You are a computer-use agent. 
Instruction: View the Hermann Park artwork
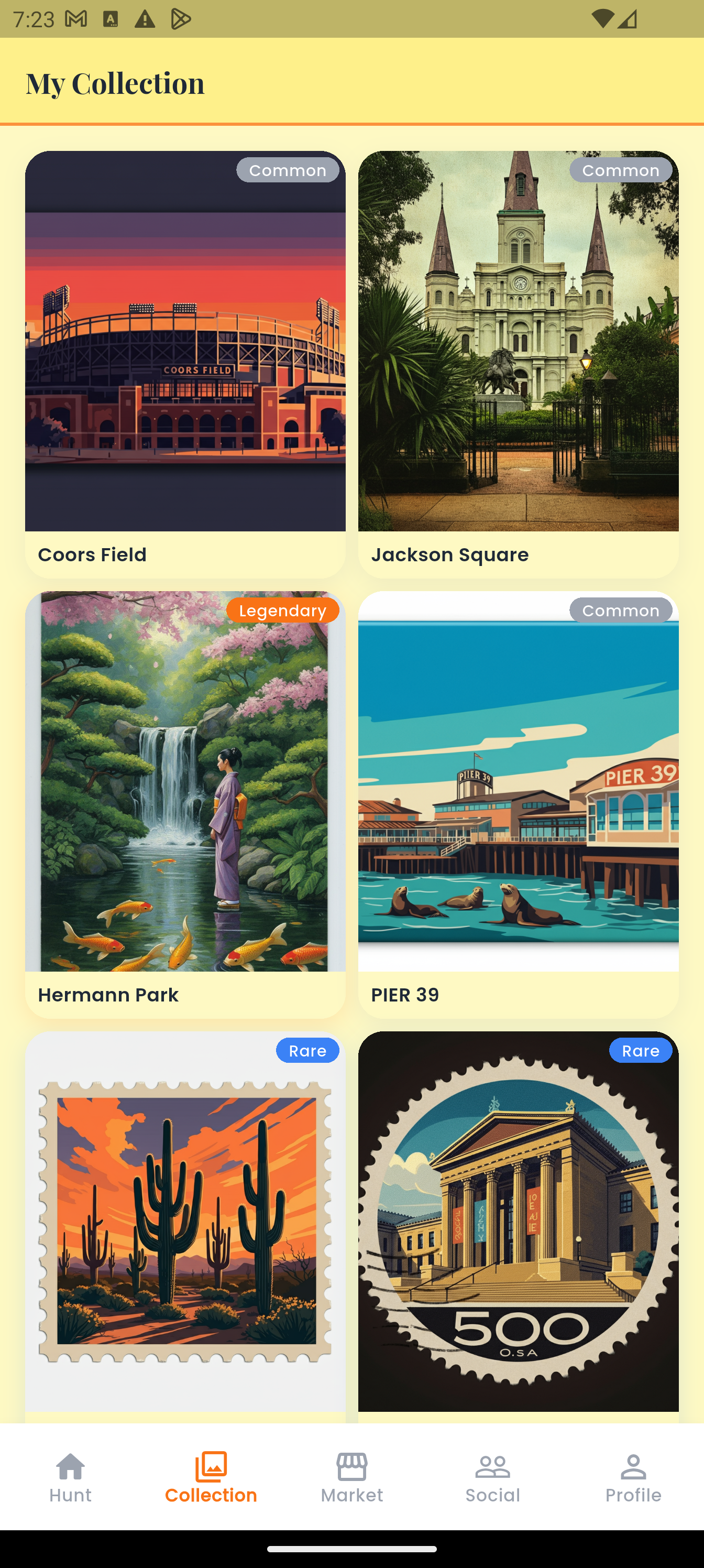[x=185, y=785]
